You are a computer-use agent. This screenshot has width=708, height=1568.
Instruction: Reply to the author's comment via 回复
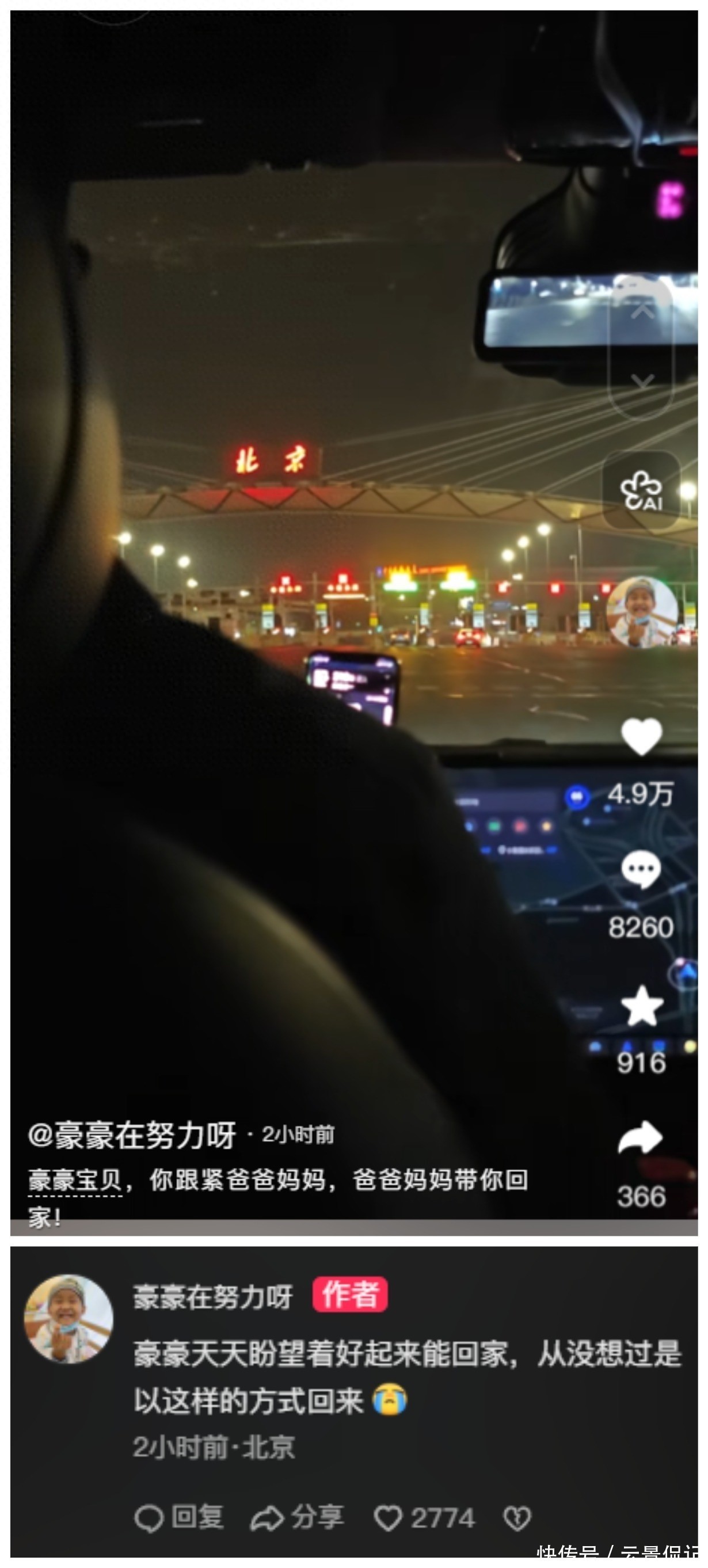(x=179, y=1517)
